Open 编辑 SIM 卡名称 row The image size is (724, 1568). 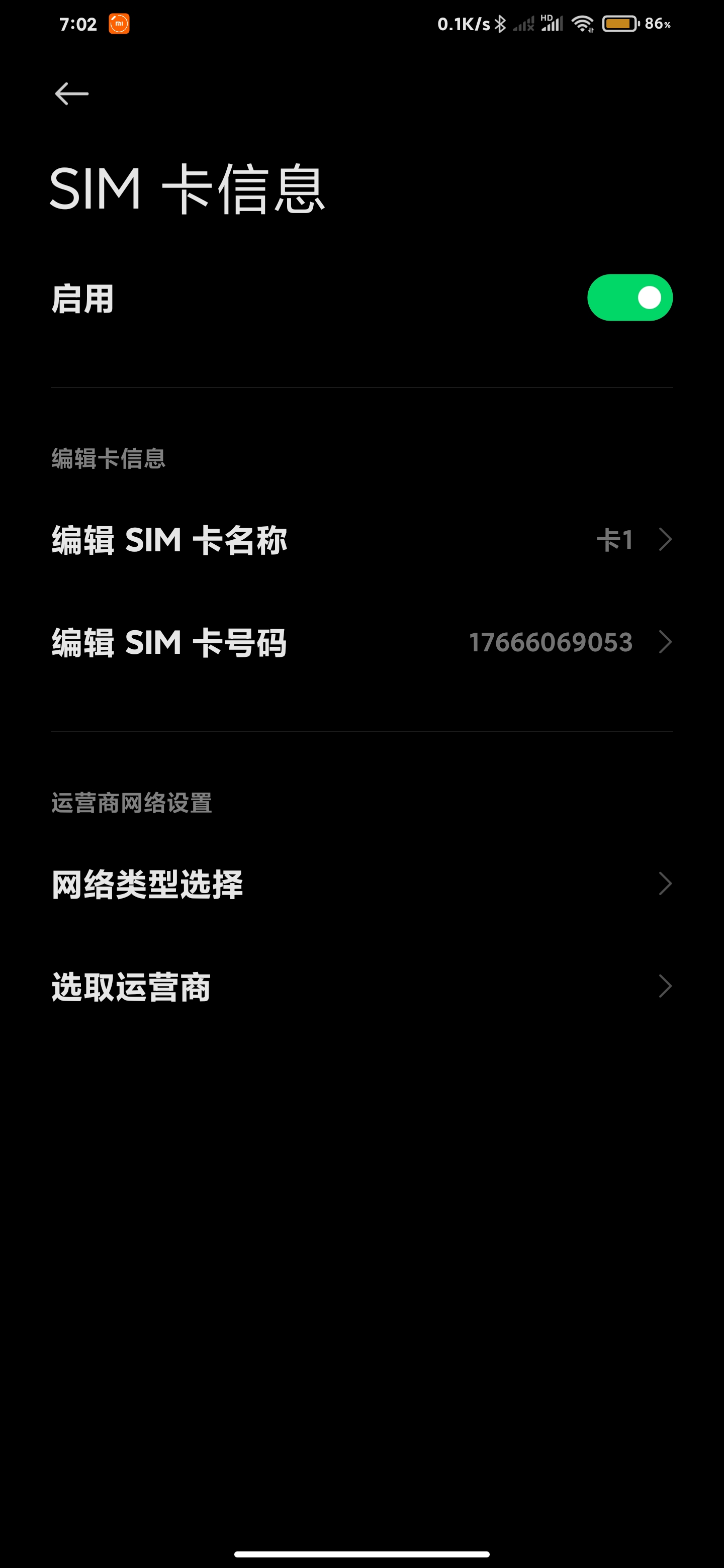[361, 540]
